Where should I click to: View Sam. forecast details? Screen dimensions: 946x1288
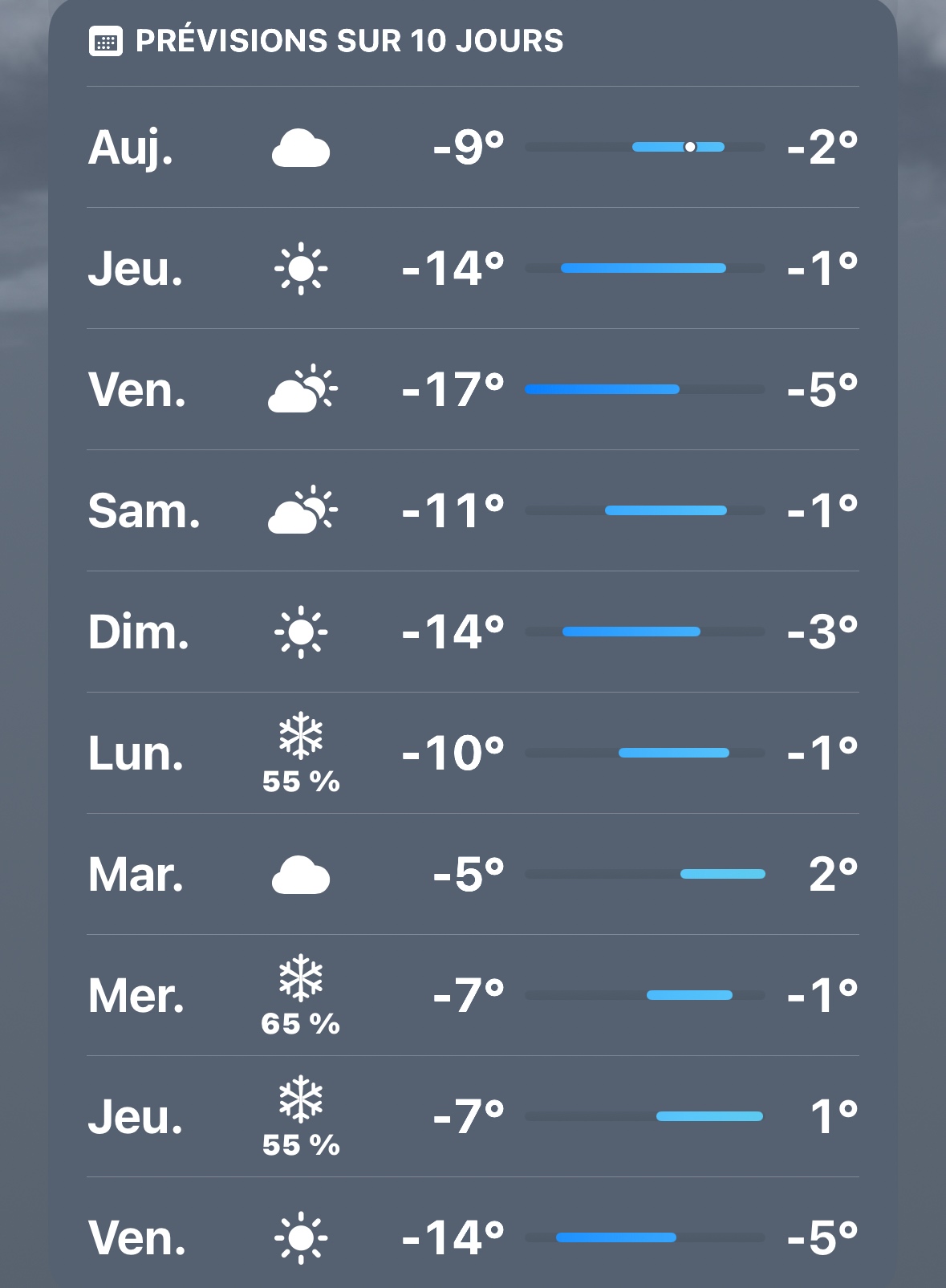473,511
